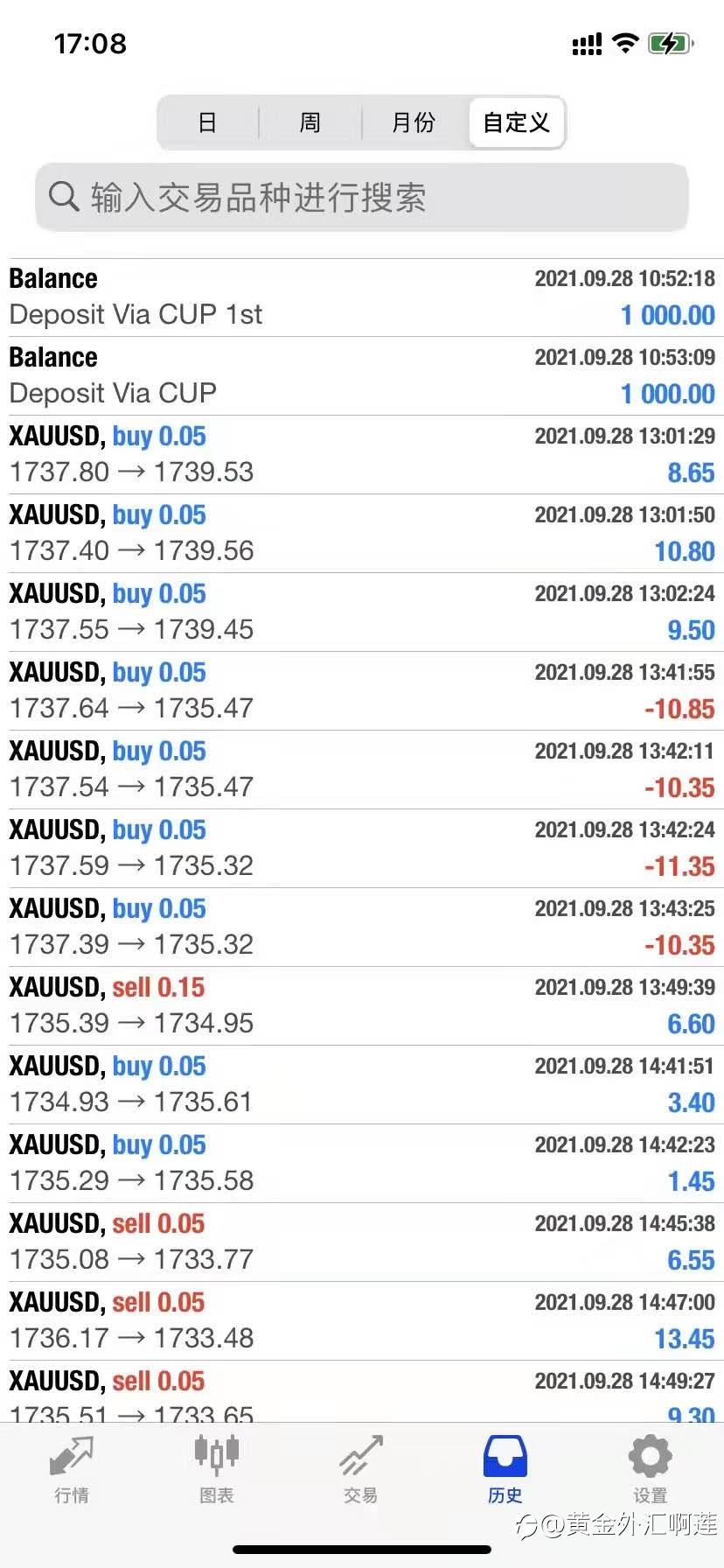The width and height of the screenshot is (724, 1568).
Task: Open the XAUUSD sell trade with 13.45 profit
Action: coord(362,1321)
